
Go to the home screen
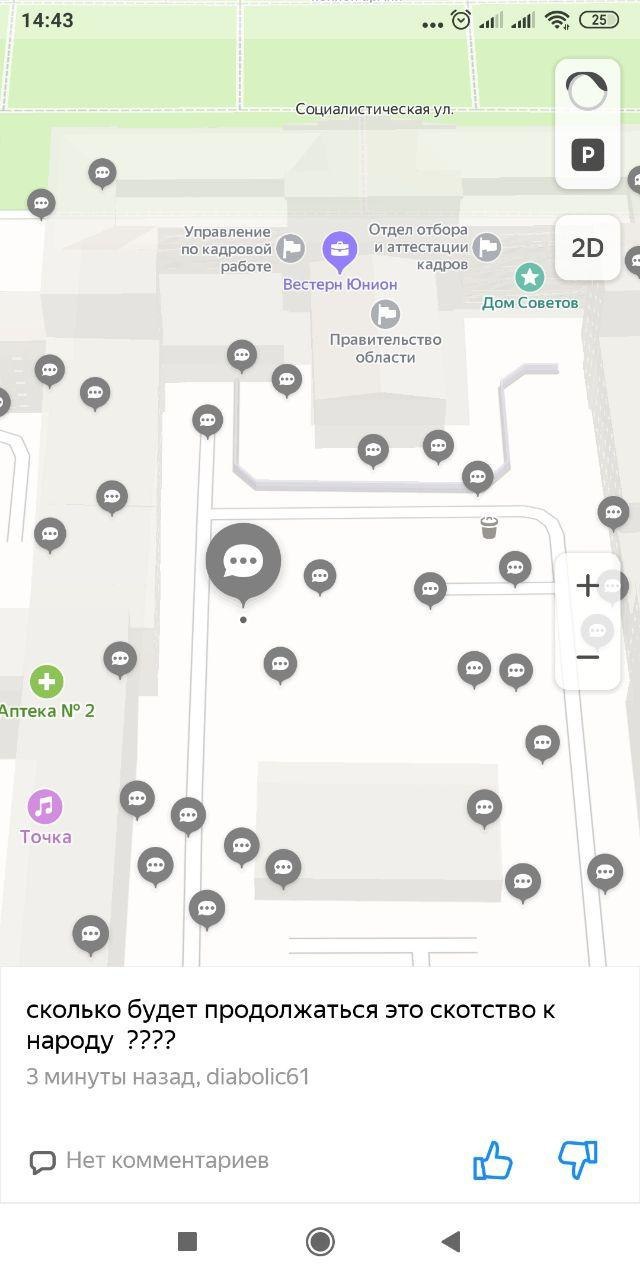(x=320, y=1242)
